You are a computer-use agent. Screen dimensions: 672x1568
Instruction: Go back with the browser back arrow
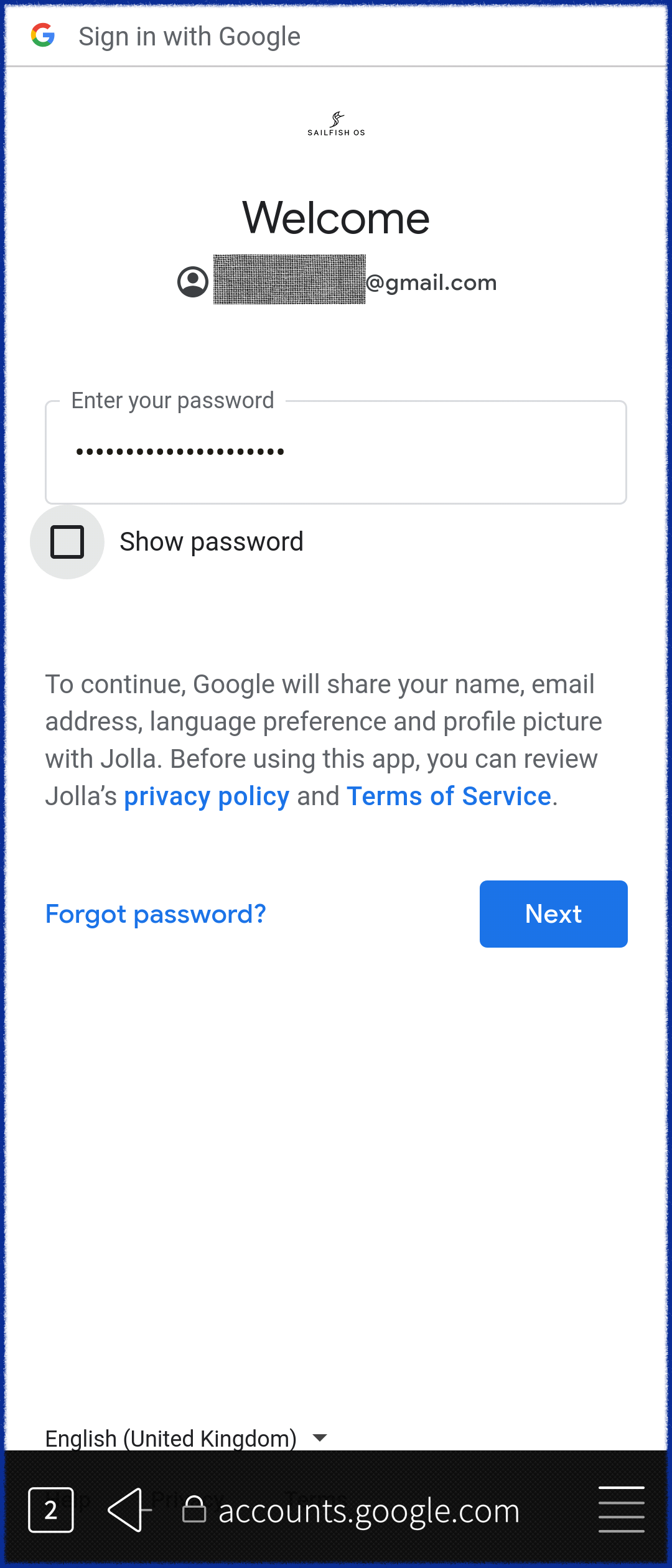[128, 1510]
